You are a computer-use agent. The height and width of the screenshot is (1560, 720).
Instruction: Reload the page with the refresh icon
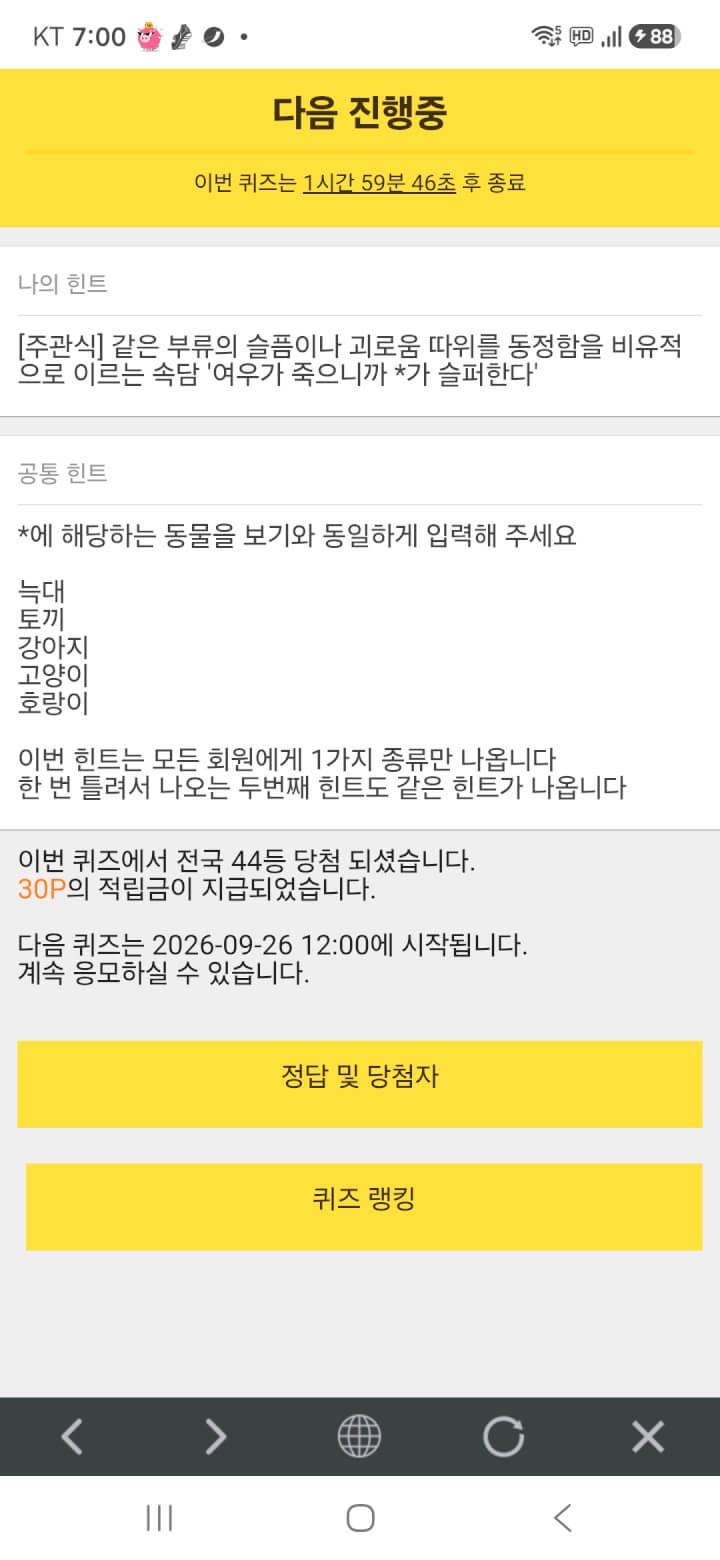[x=503, y=1437]
